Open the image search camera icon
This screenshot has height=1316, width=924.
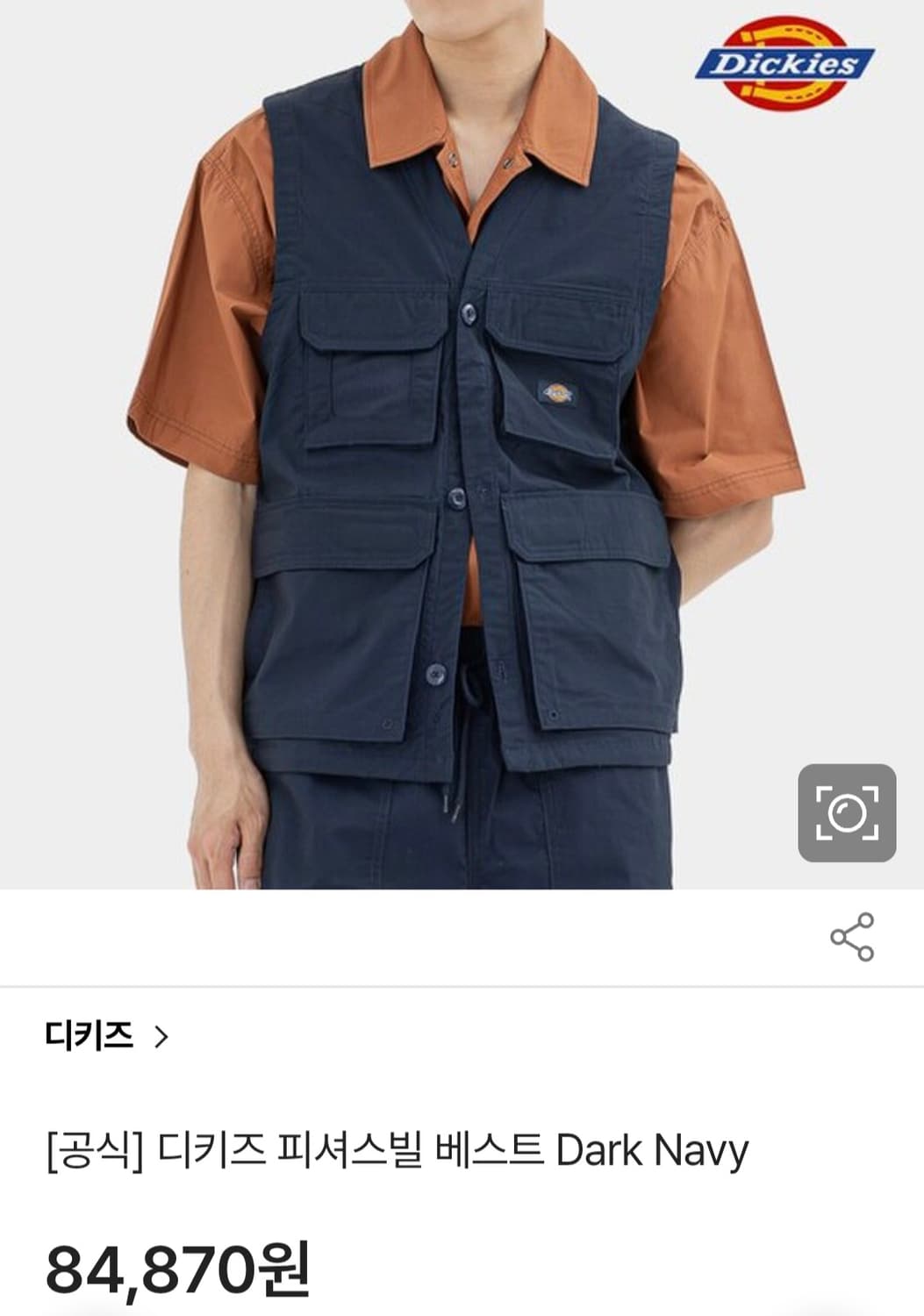[x=847, y=812]
